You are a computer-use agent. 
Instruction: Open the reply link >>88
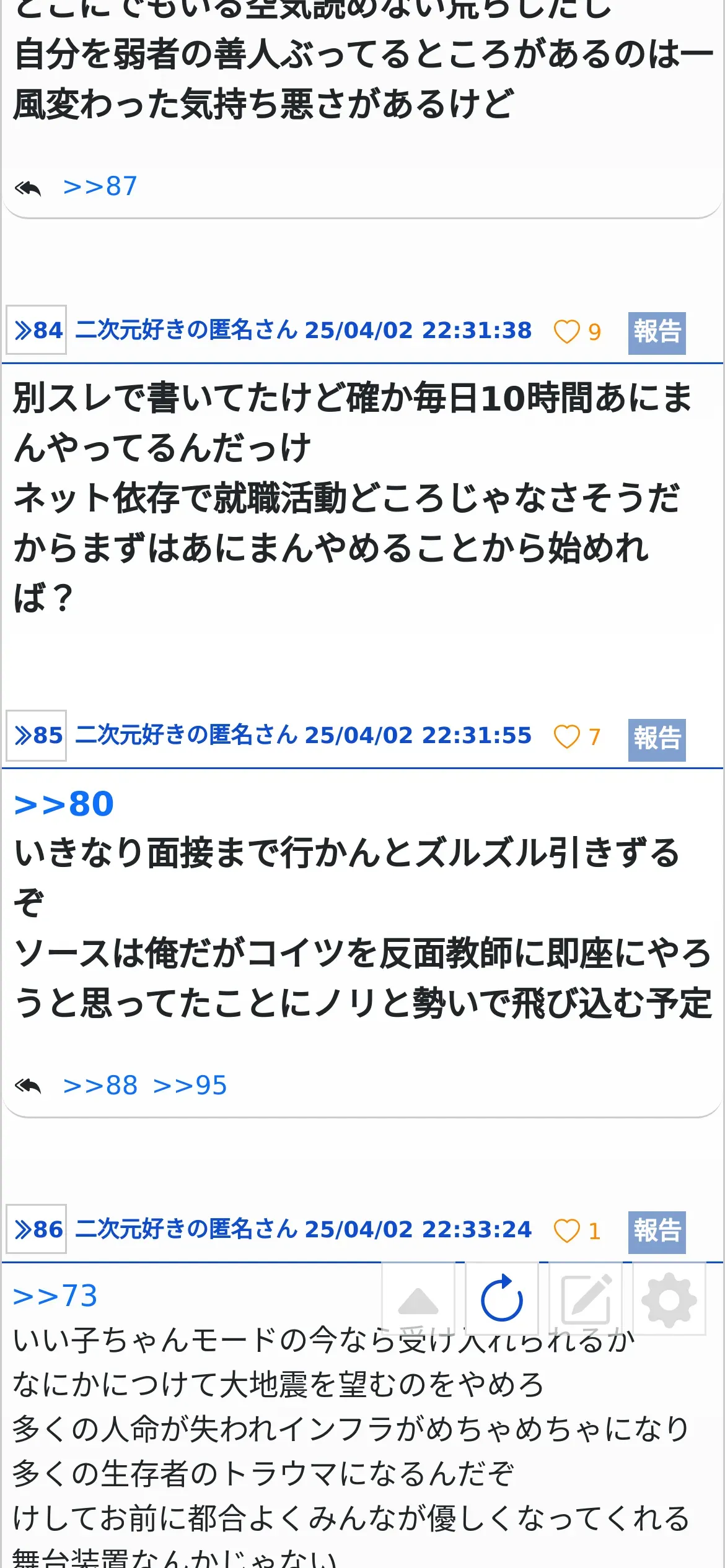100,1086
